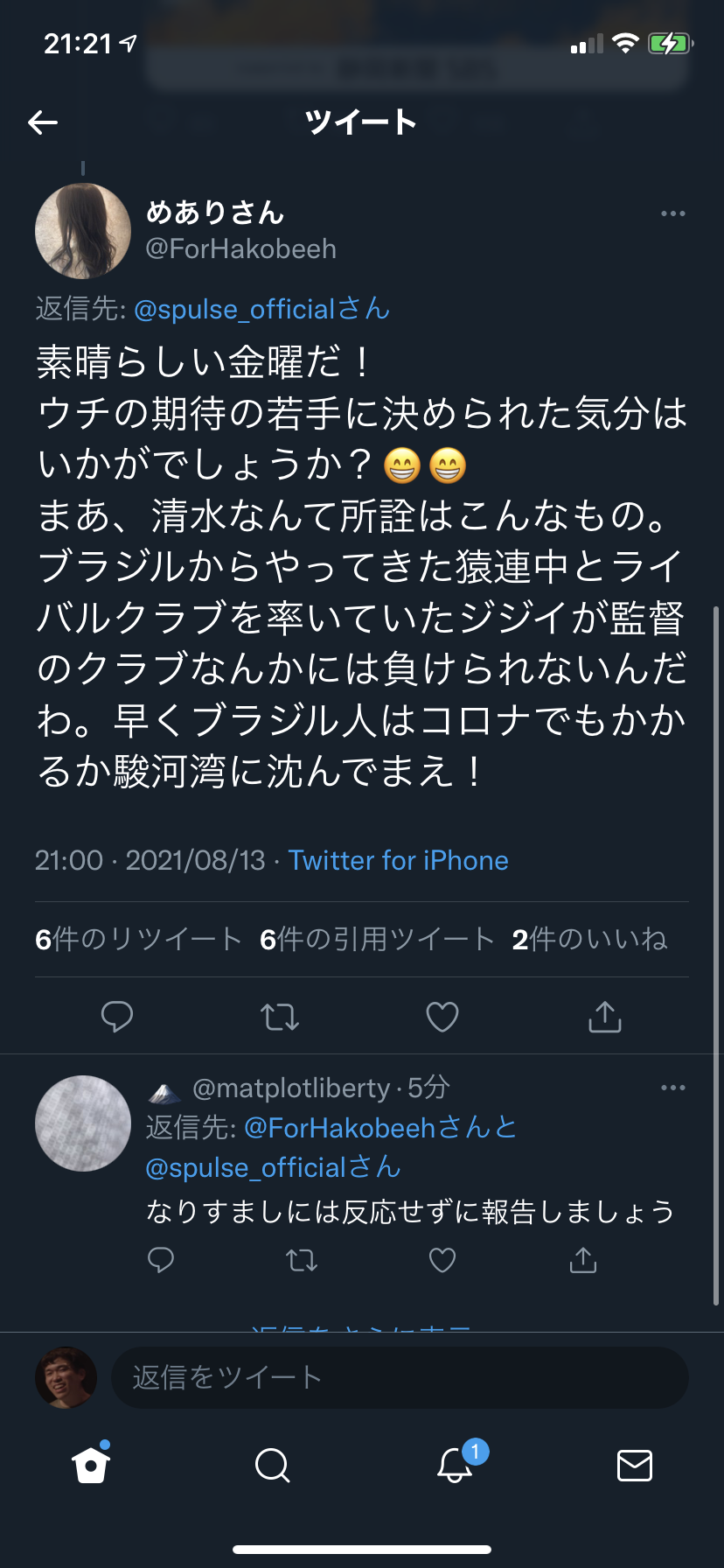Screen dimensions: 724x1568
Task: View the 6件のリツイート list
Action: (138, 939)
